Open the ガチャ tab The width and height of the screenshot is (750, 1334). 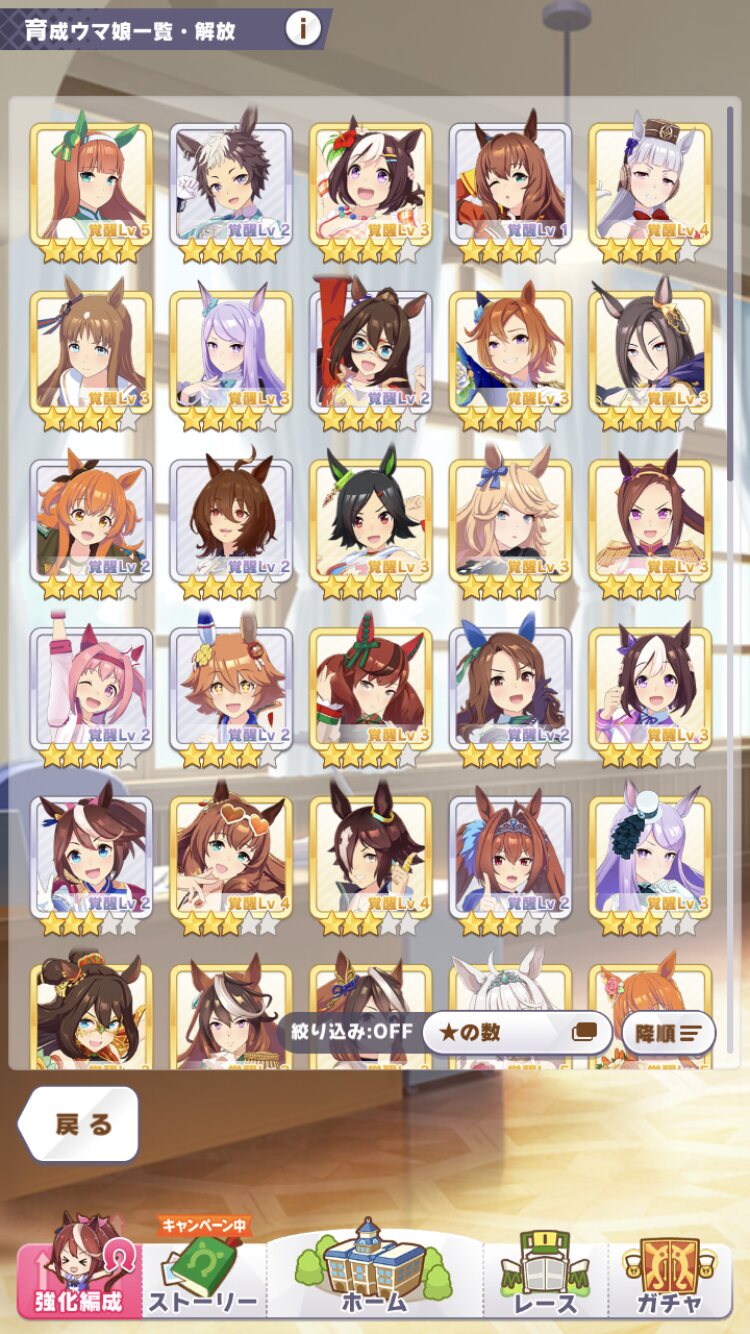[669, 1272]
